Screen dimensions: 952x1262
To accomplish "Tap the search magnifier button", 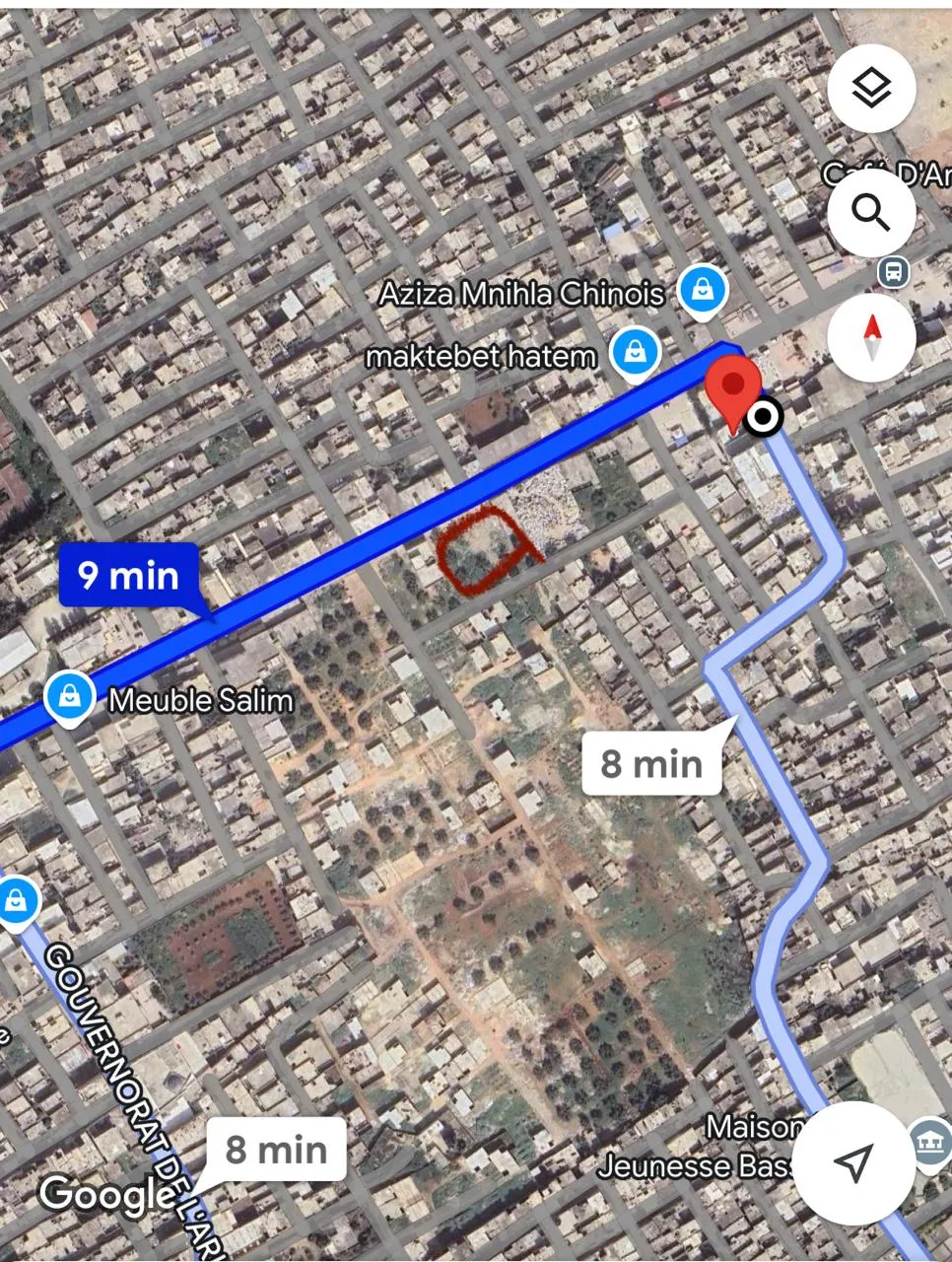I will coord(871,212).
